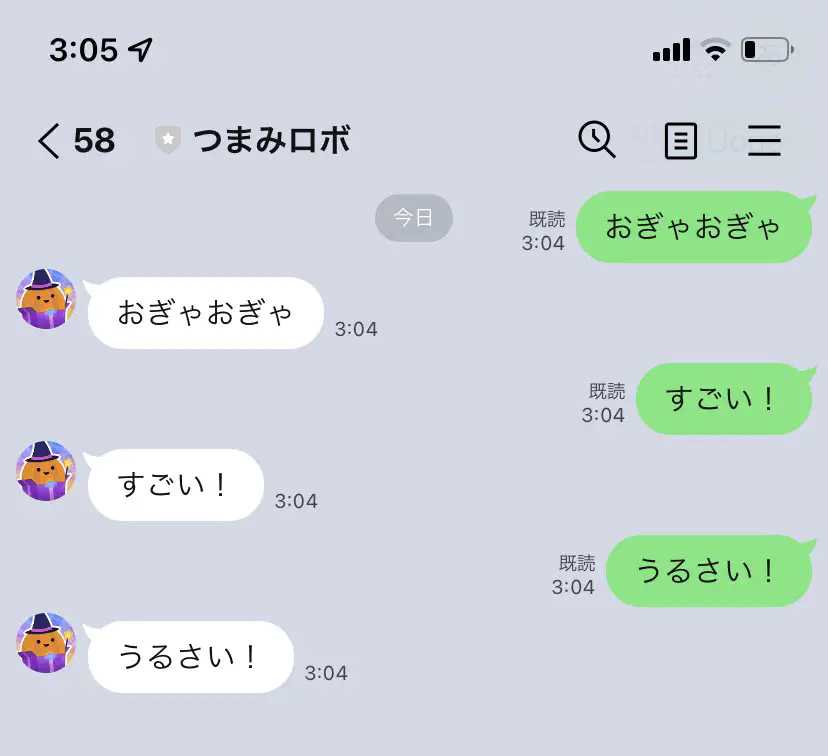Open the hamburger menu of the chat
Viewport: 828px width, 756px height.
(x=764, y=141)
